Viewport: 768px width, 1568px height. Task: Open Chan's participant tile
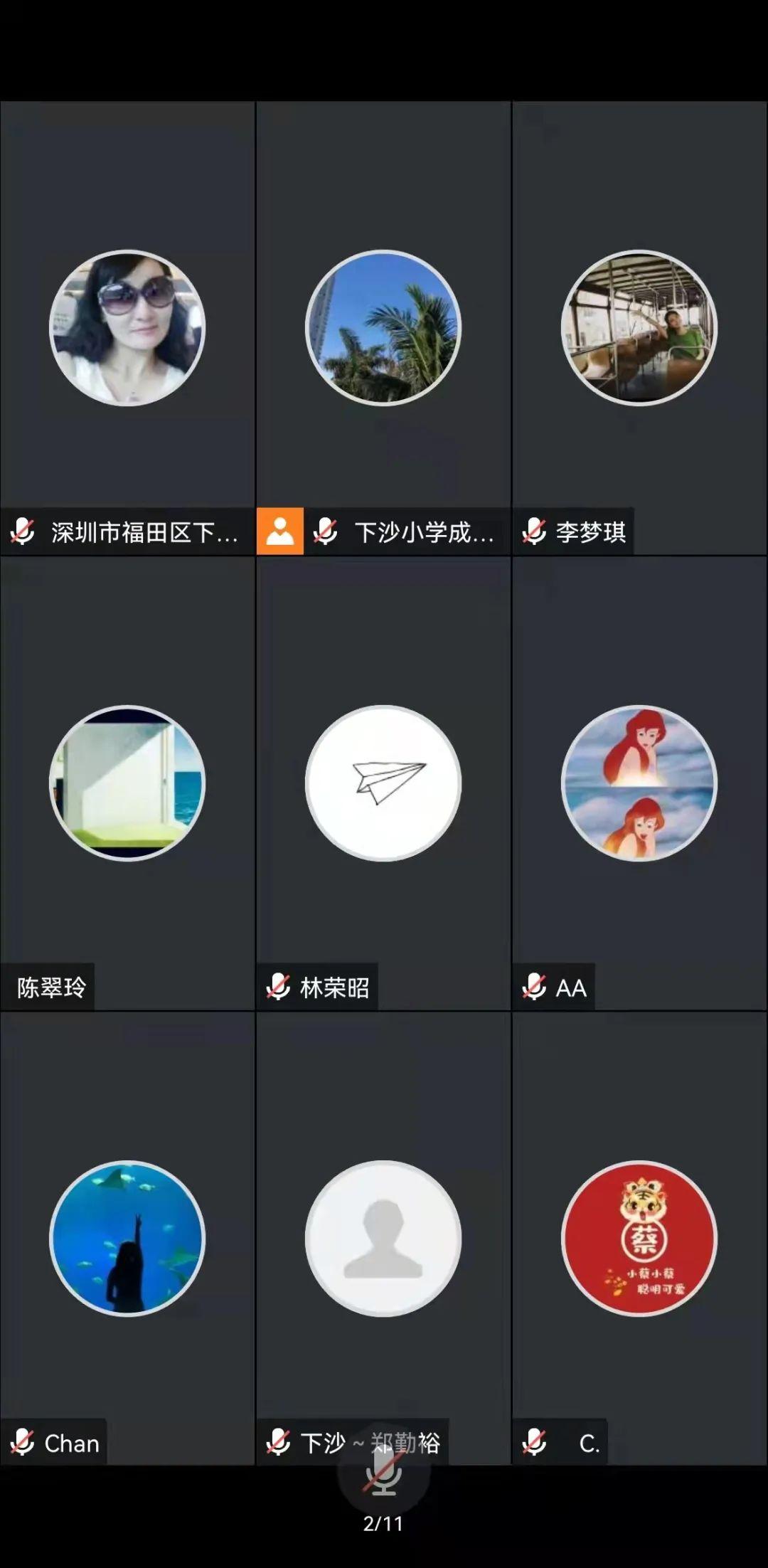click(x=127, y=1239)
